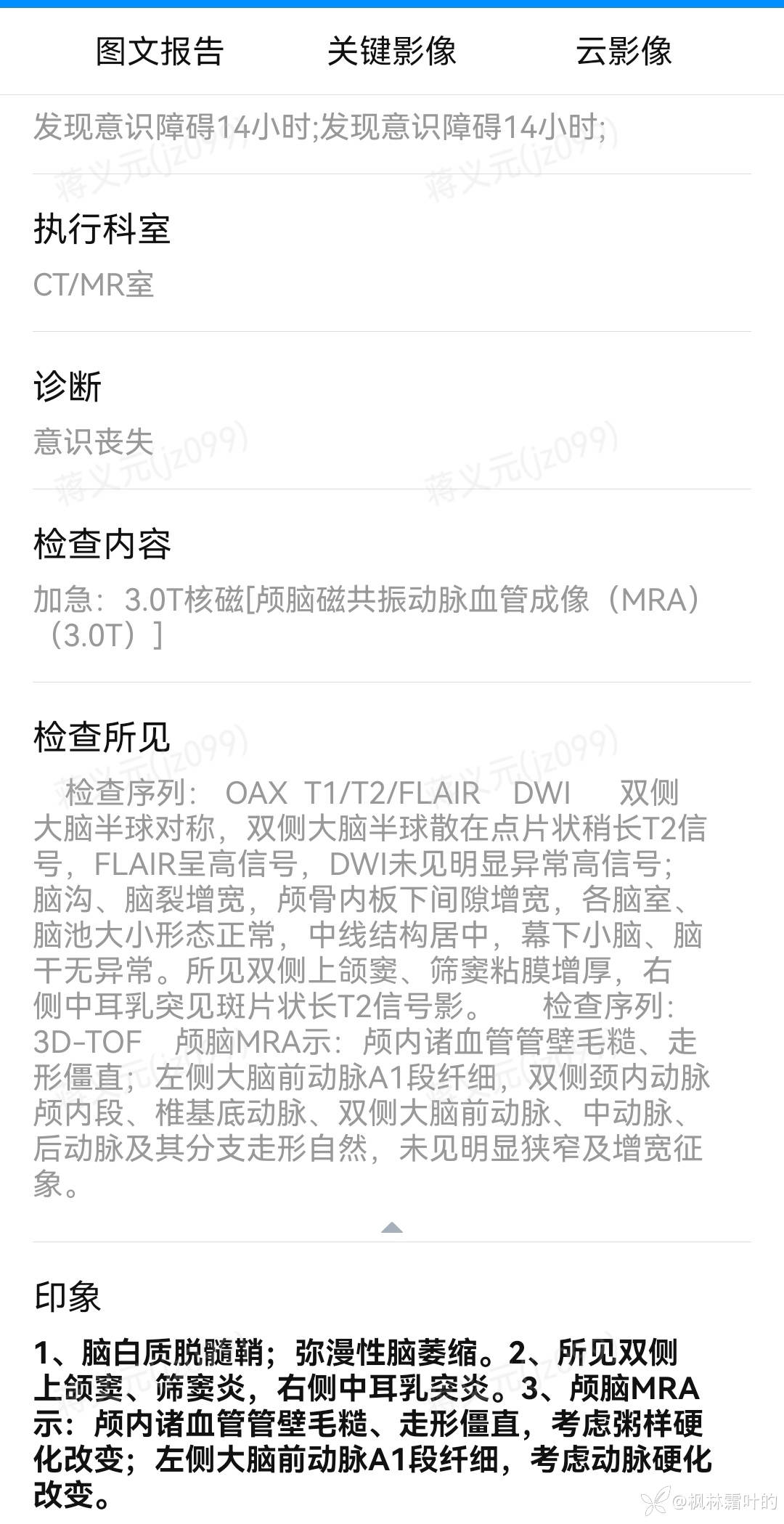Switch to the 图文报告 tab

pos(160,52)
